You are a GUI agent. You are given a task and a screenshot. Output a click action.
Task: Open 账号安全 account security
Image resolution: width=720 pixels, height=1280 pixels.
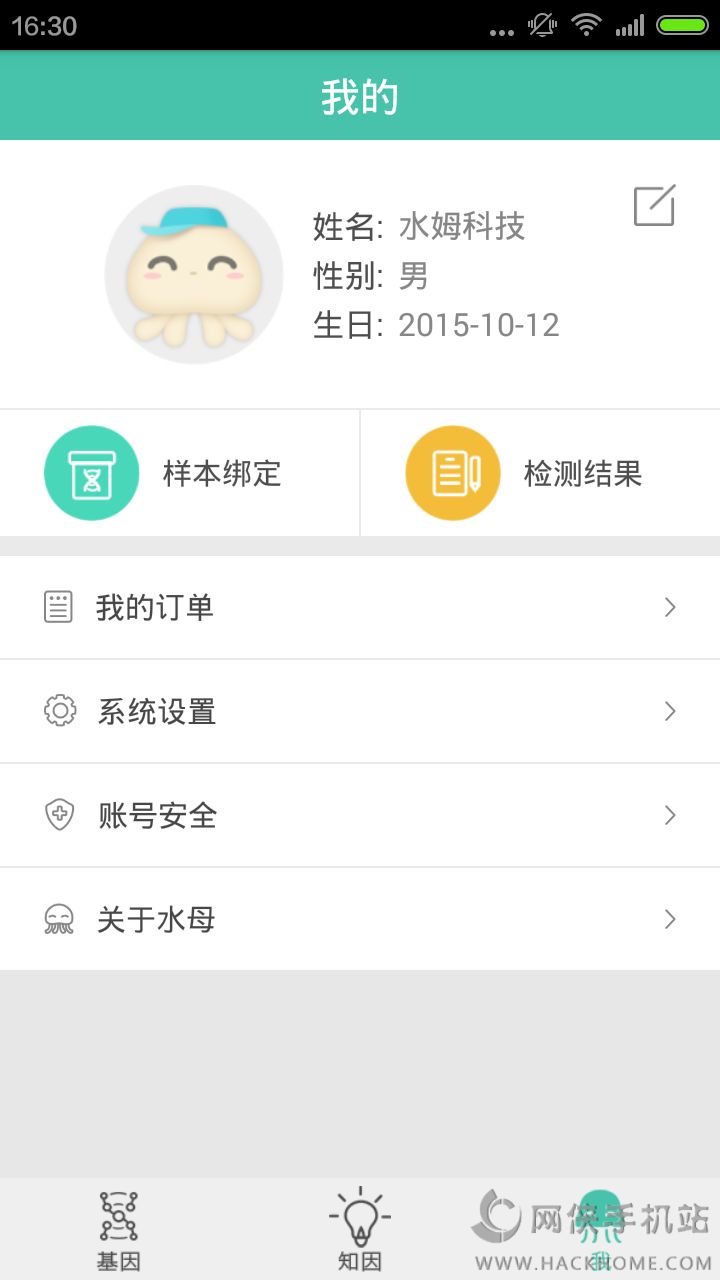coord(360,816)
